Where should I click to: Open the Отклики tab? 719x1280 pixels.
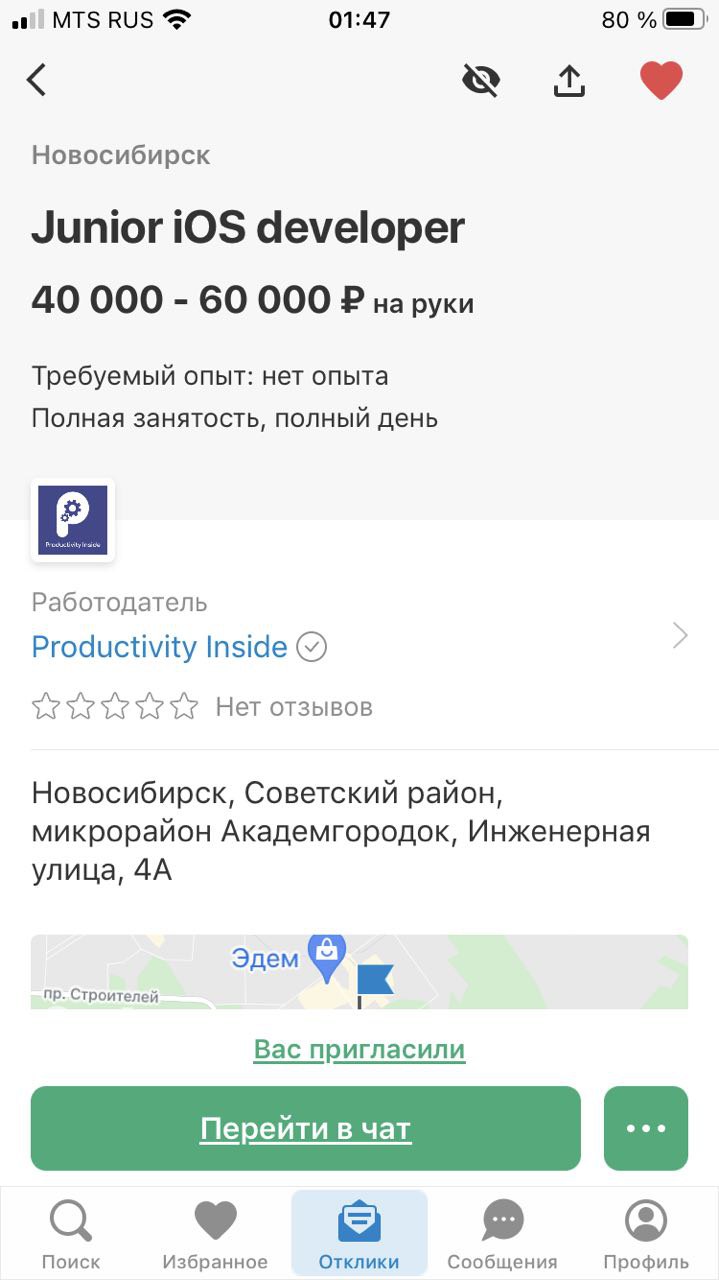coord(359,1236)
